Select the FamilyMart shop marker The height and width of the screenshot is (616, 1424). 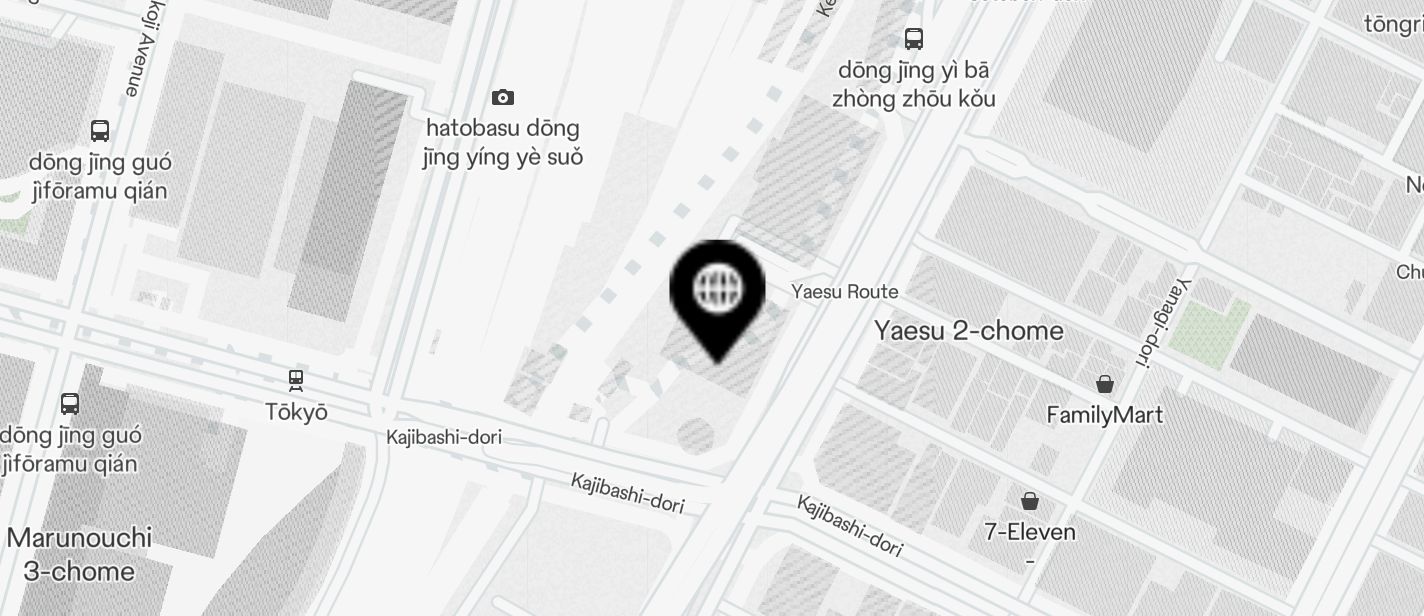(1105, 384)
